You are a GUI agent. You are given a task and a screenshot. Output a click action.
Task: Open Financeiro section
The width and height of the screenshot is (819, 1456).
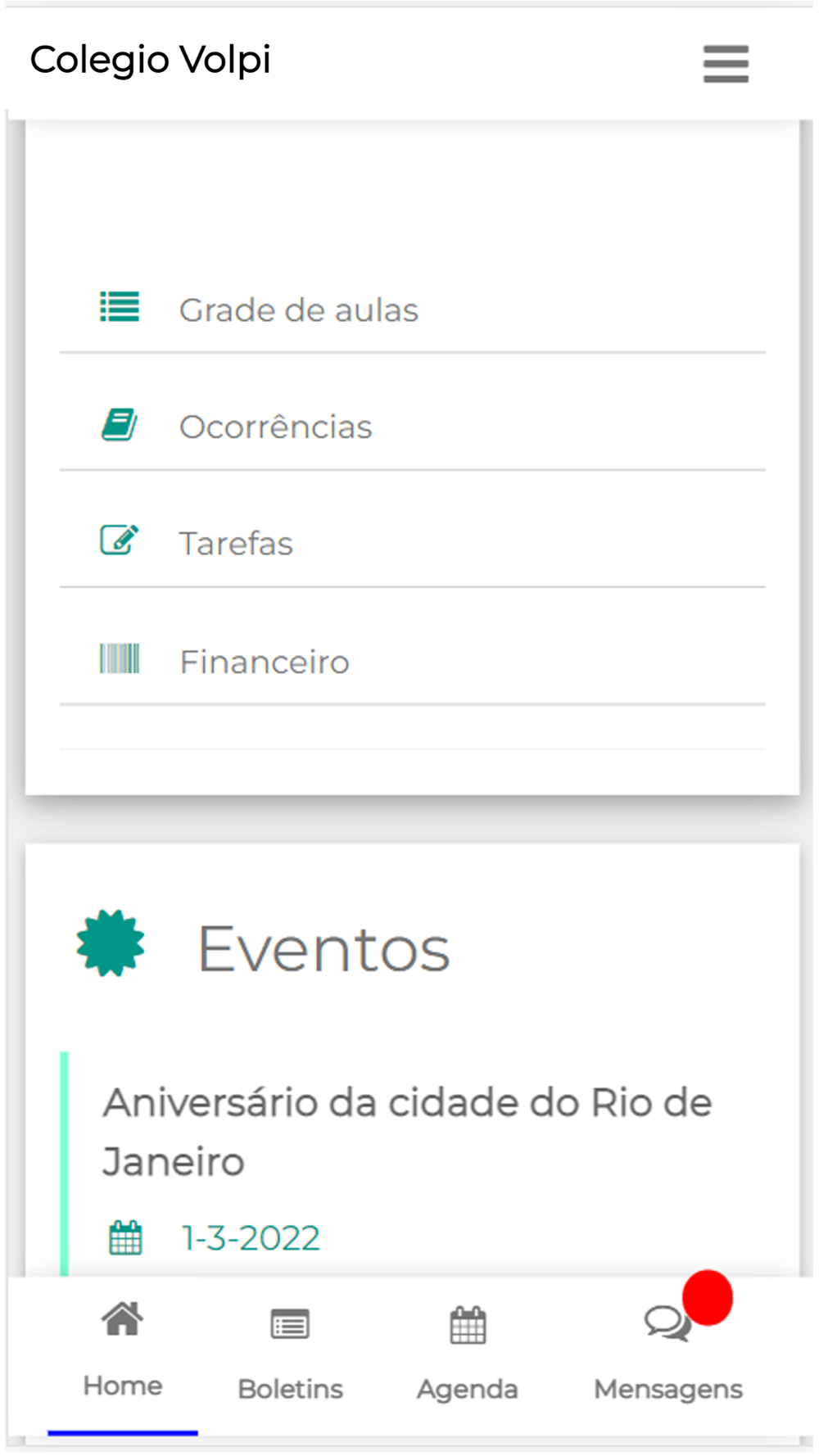point(412,661)
